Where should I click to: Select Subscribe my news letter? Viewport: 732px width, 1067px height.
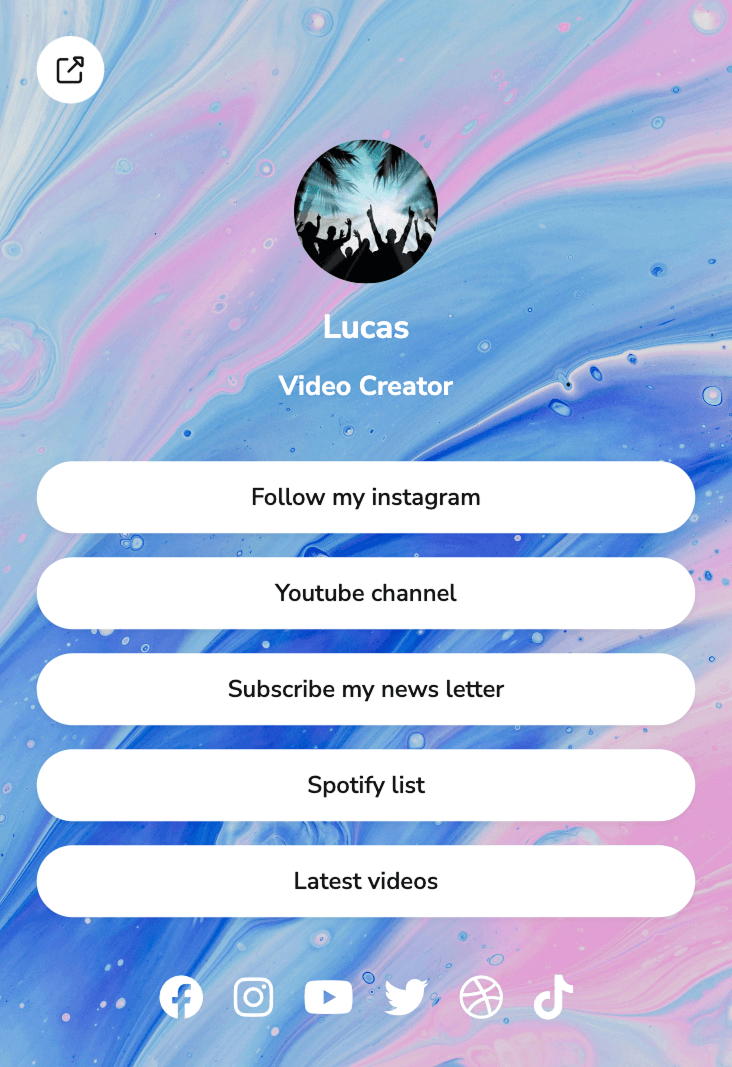coord(366,689)
